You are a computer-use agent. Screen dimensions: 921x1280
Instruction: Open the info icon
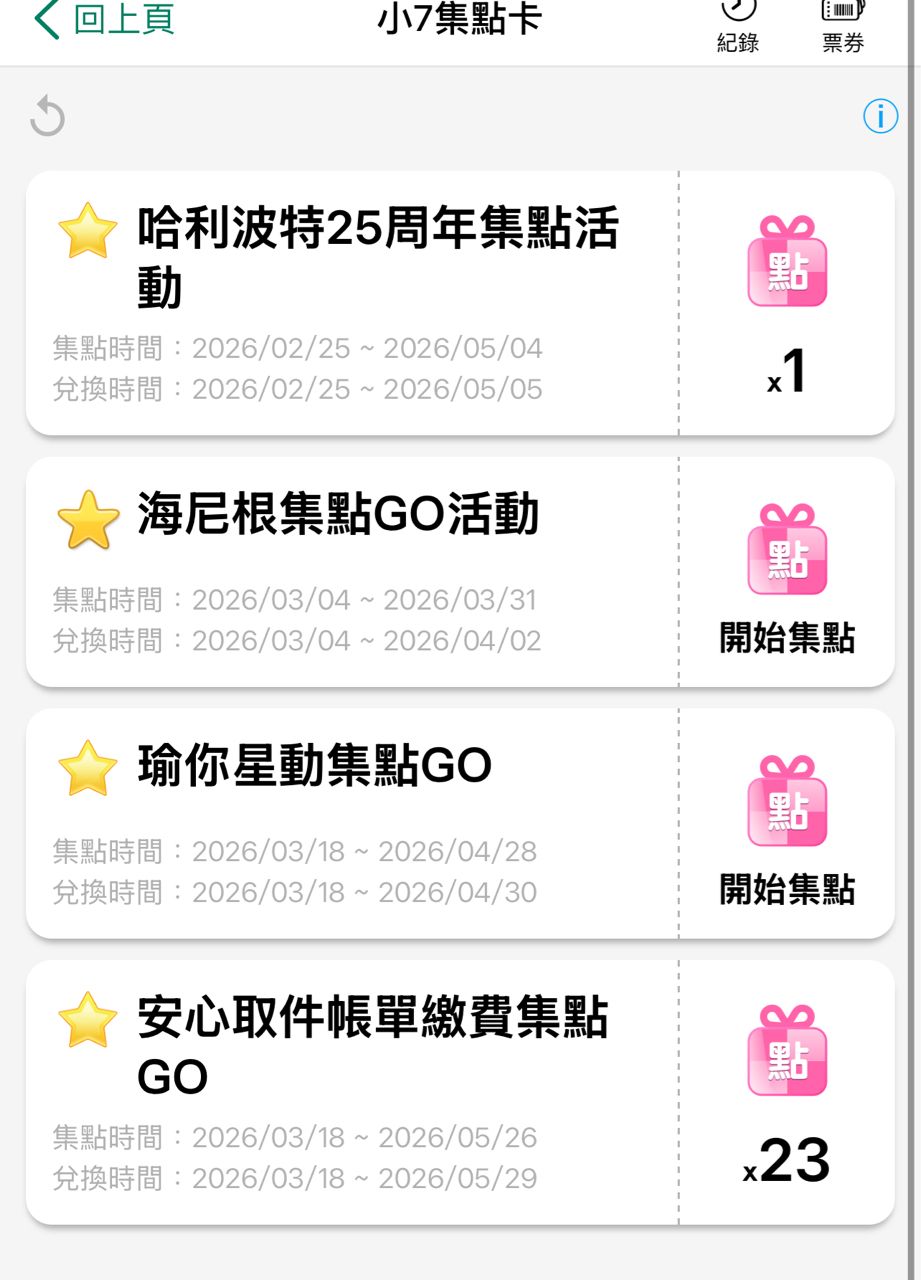(880, 117)
